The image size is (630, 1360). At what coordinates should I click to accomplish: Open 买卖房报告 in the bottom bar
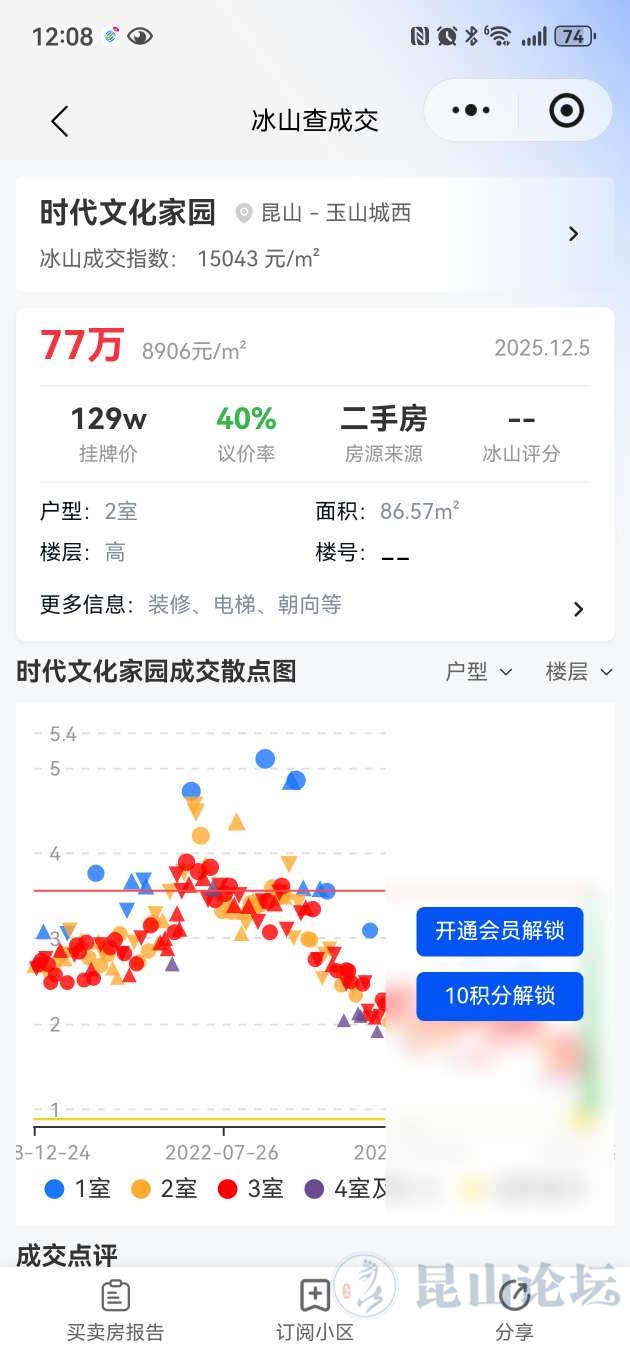click(x=115, y=1311)
